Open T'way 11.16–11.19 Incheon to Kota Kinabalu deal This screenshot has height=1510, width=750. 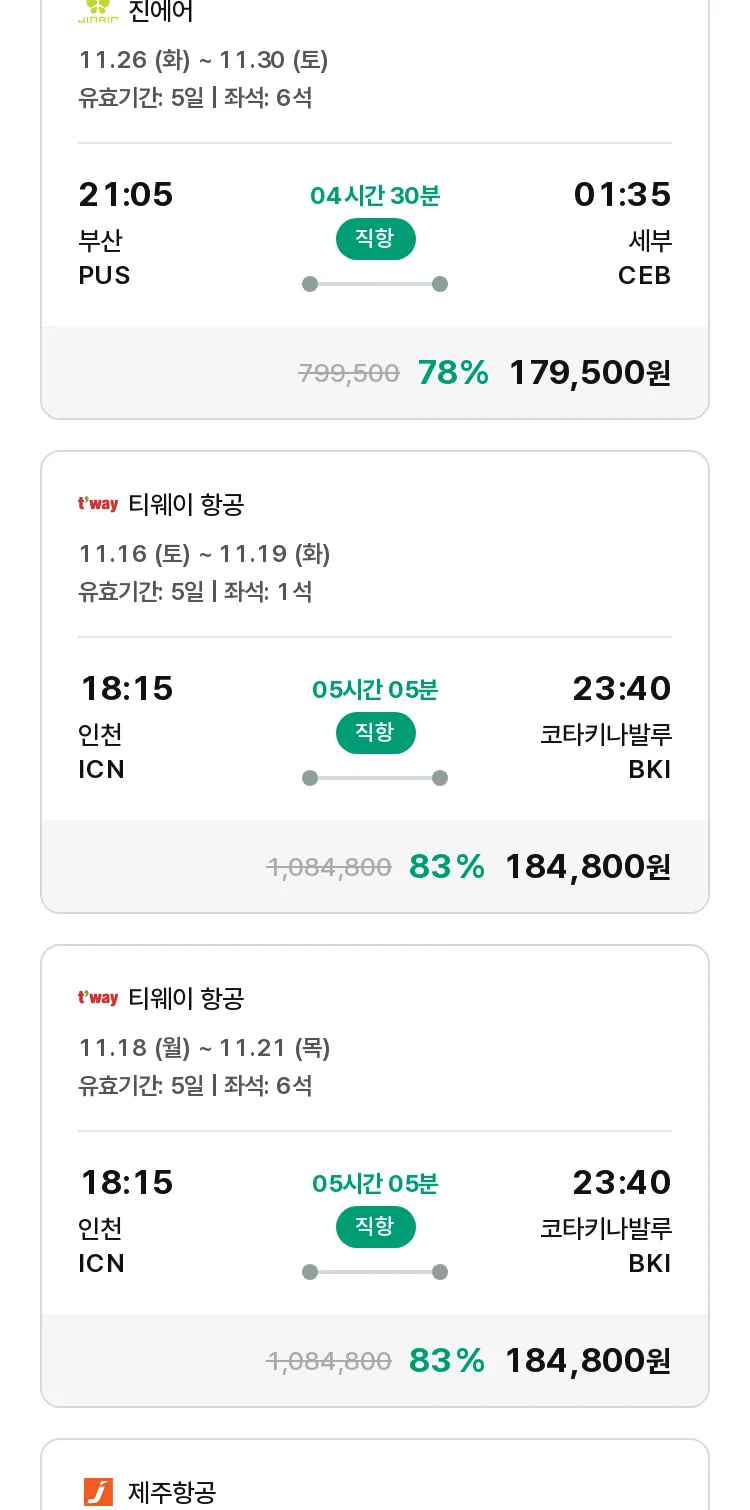click(375, 682)
